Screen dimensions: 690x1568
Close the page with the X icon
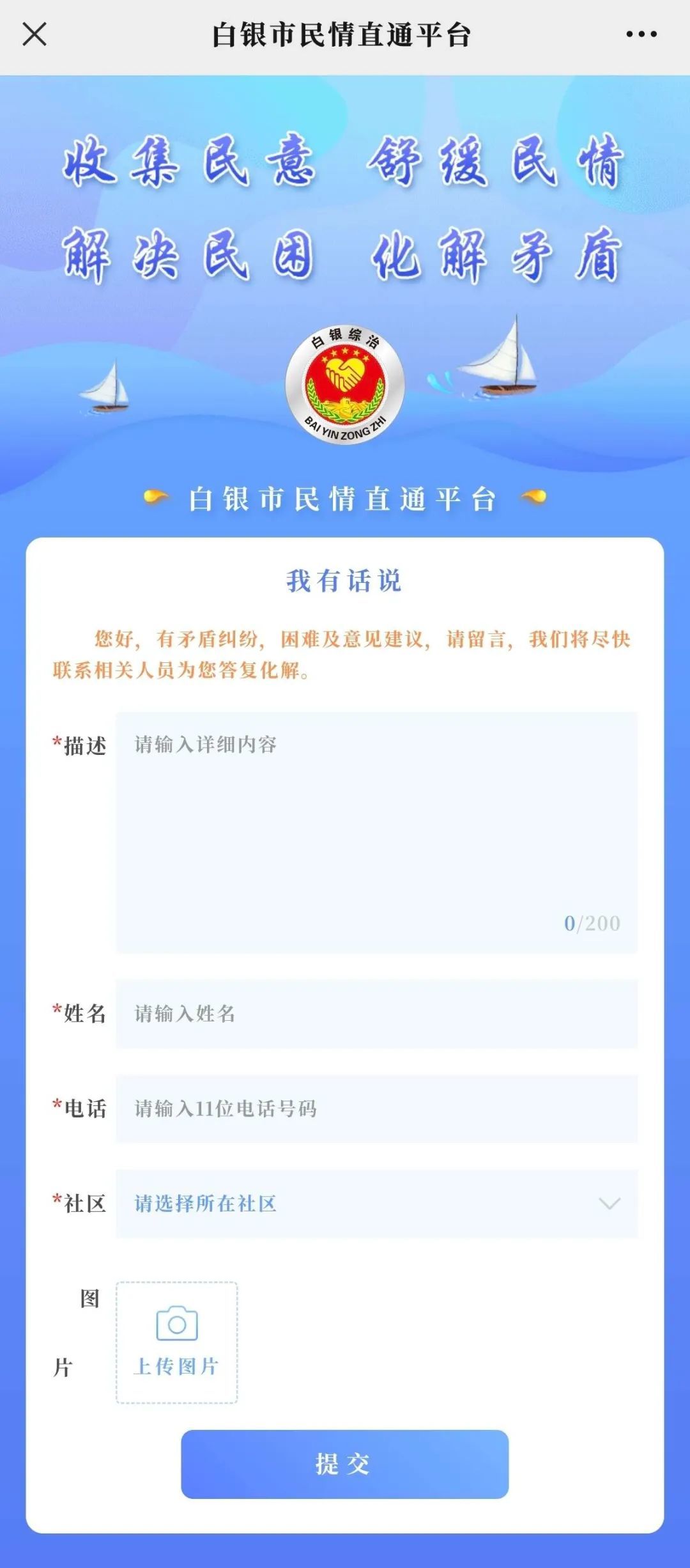click(x=34, y=35)
